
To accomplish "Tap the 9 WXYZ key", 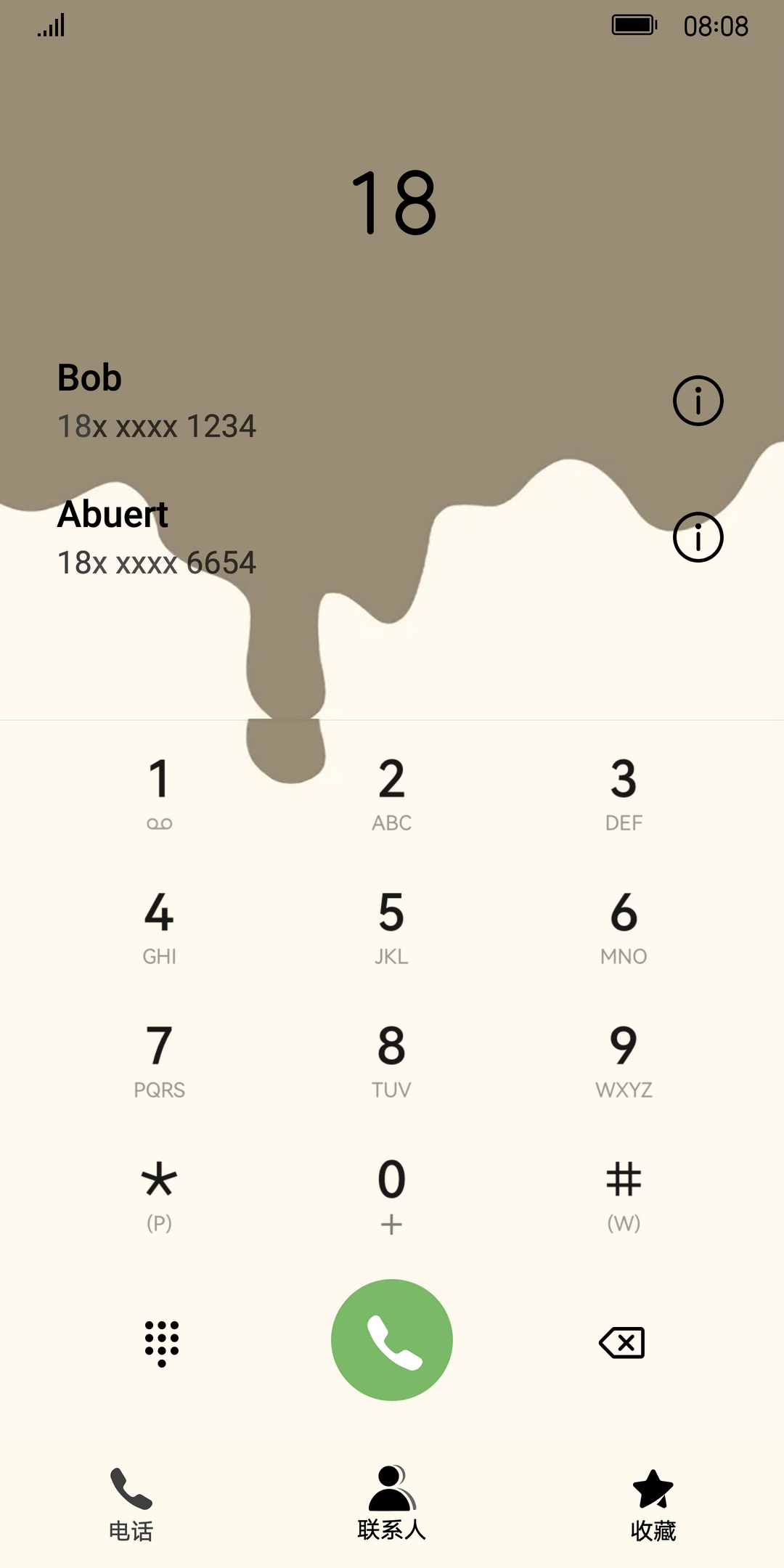I will 624,1060.
